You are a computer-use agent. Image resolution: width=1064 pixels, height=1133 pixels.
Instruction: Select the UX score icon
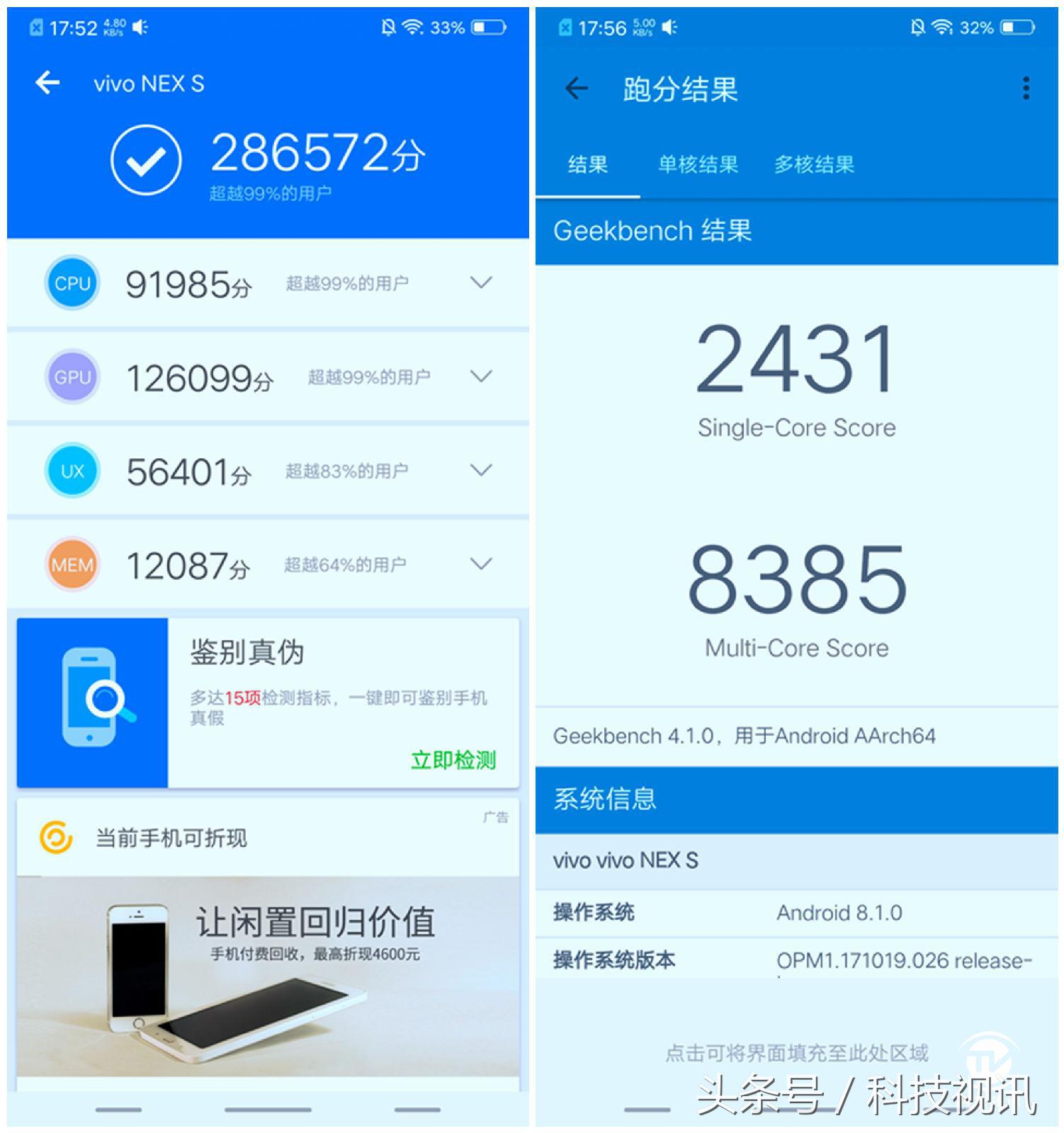pyautogui.click(x=72, y=469)
